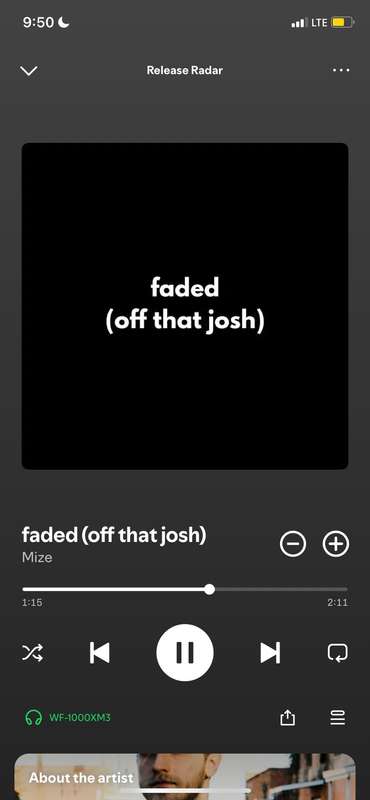Image resolution: width=370 pixels, height=800 pixels.
Task: Hide this song with the minus icon
Action: tap(293, 544)
